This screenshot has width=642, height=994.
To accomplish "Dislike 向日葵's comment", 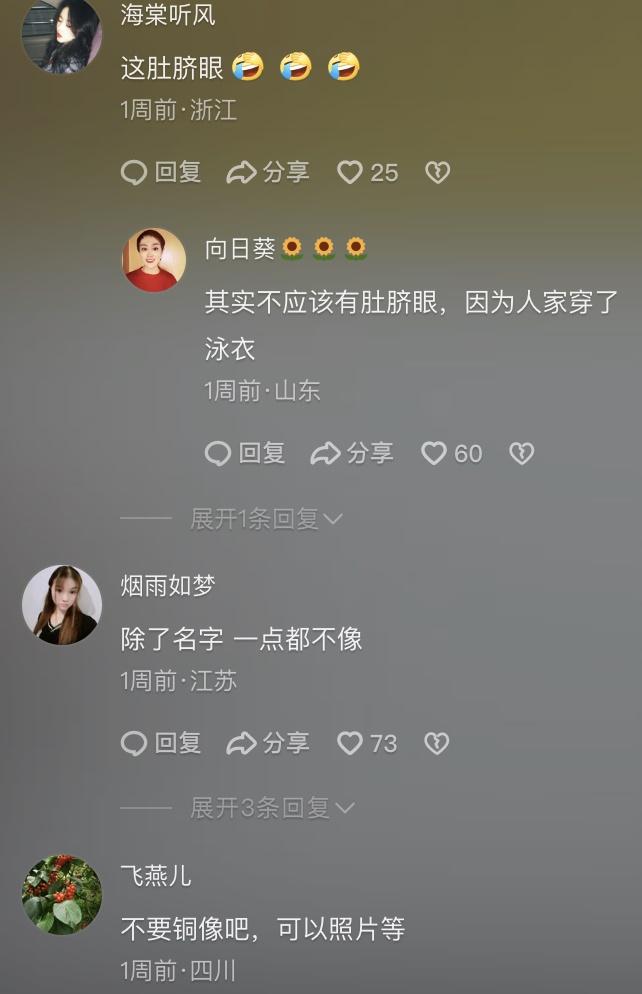I will (521, 454).
